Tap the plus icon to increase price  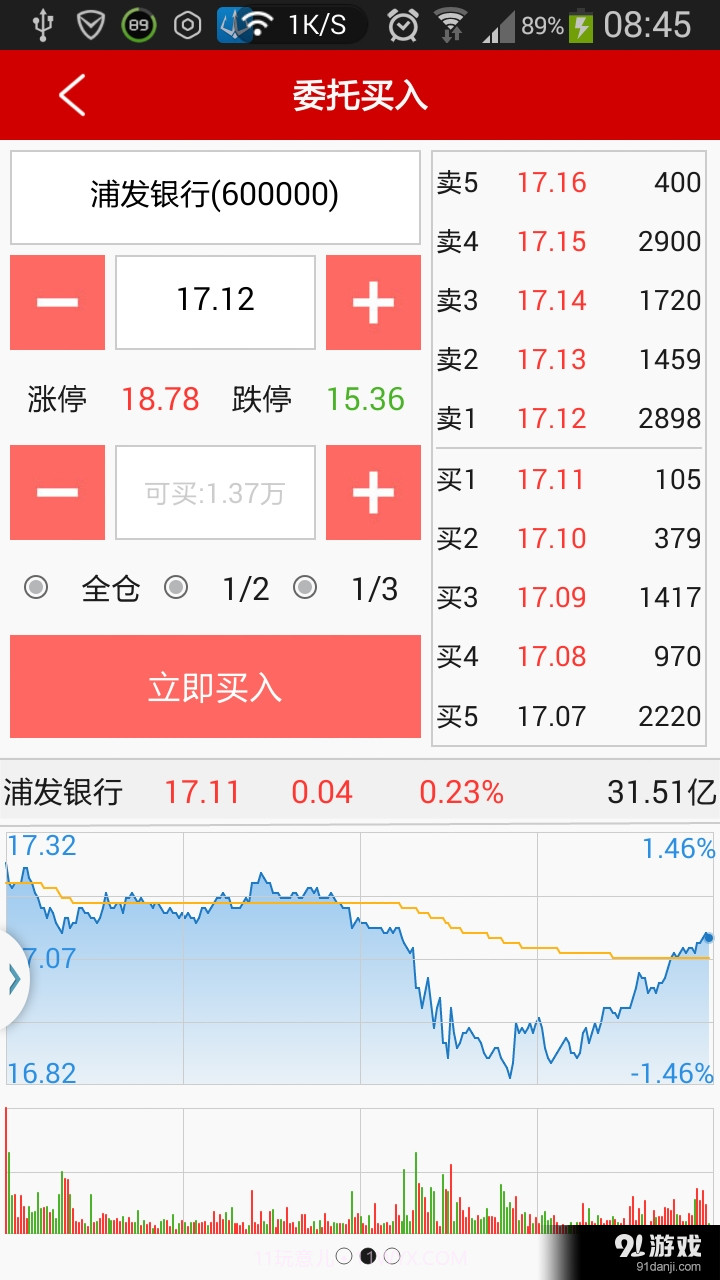click(x=372, y=302)
